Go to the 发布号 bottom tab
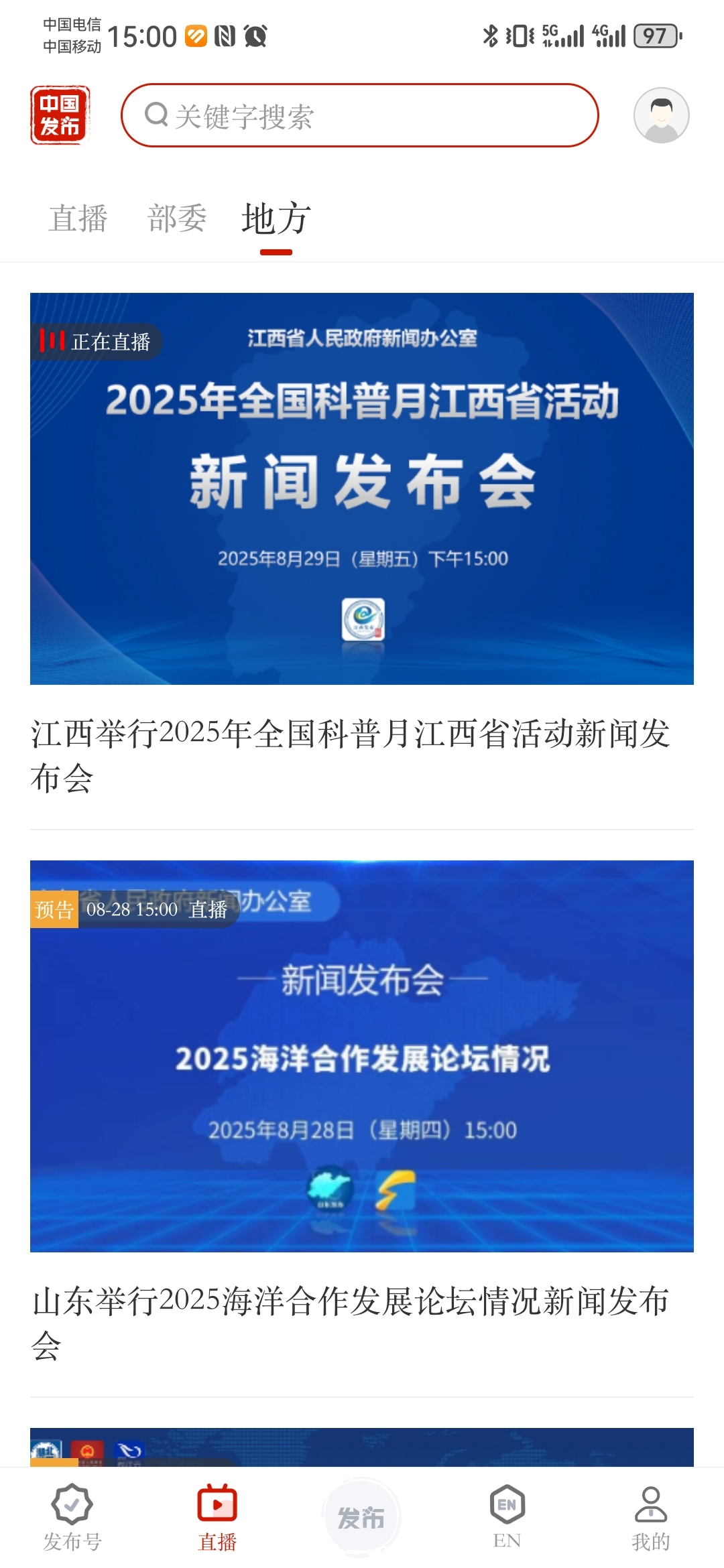Image resolution: width=724 pixels, height=1568 pixels. [x=72, y=1518]
